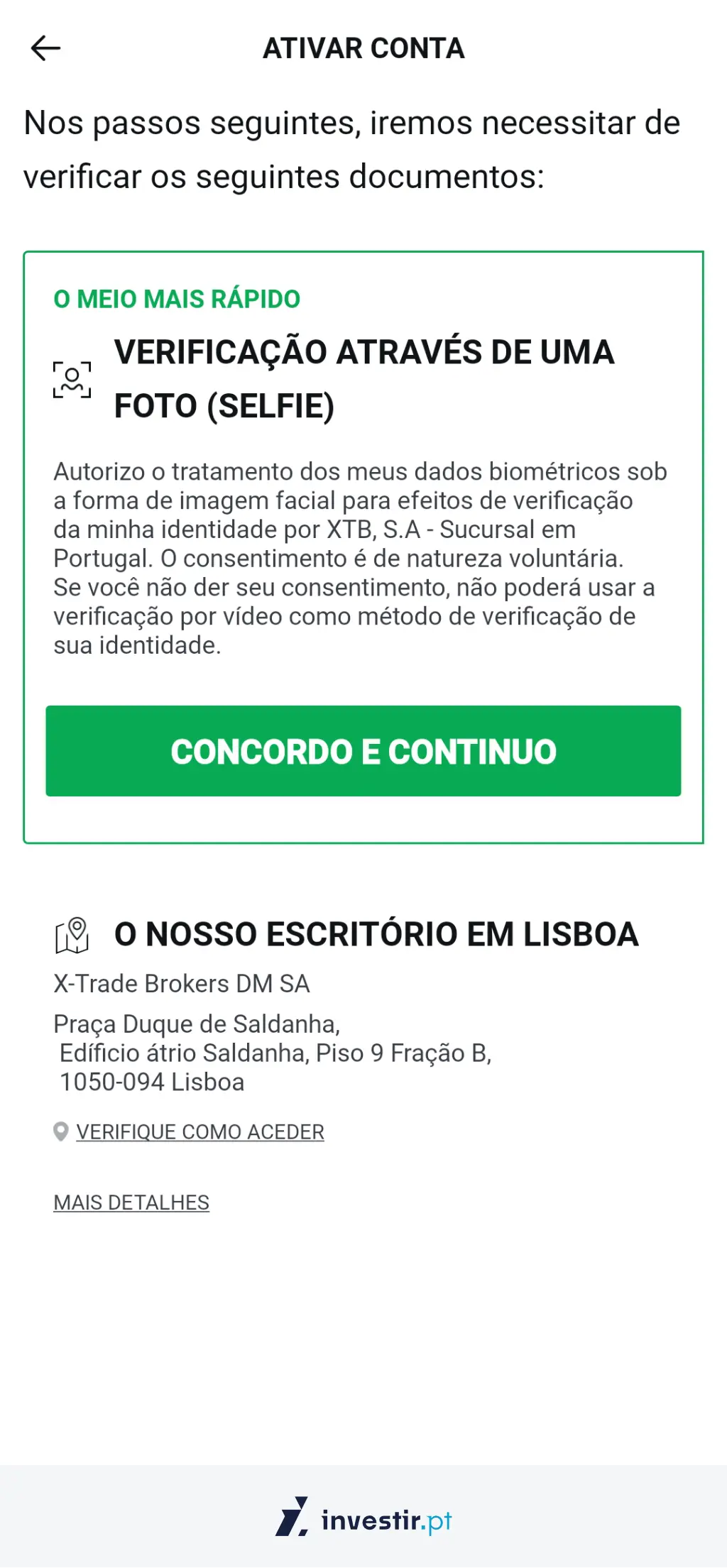Tap the back arrow
Viewport: 727px width, 1568px height.
pyautogui.click(x=45, y=48)
